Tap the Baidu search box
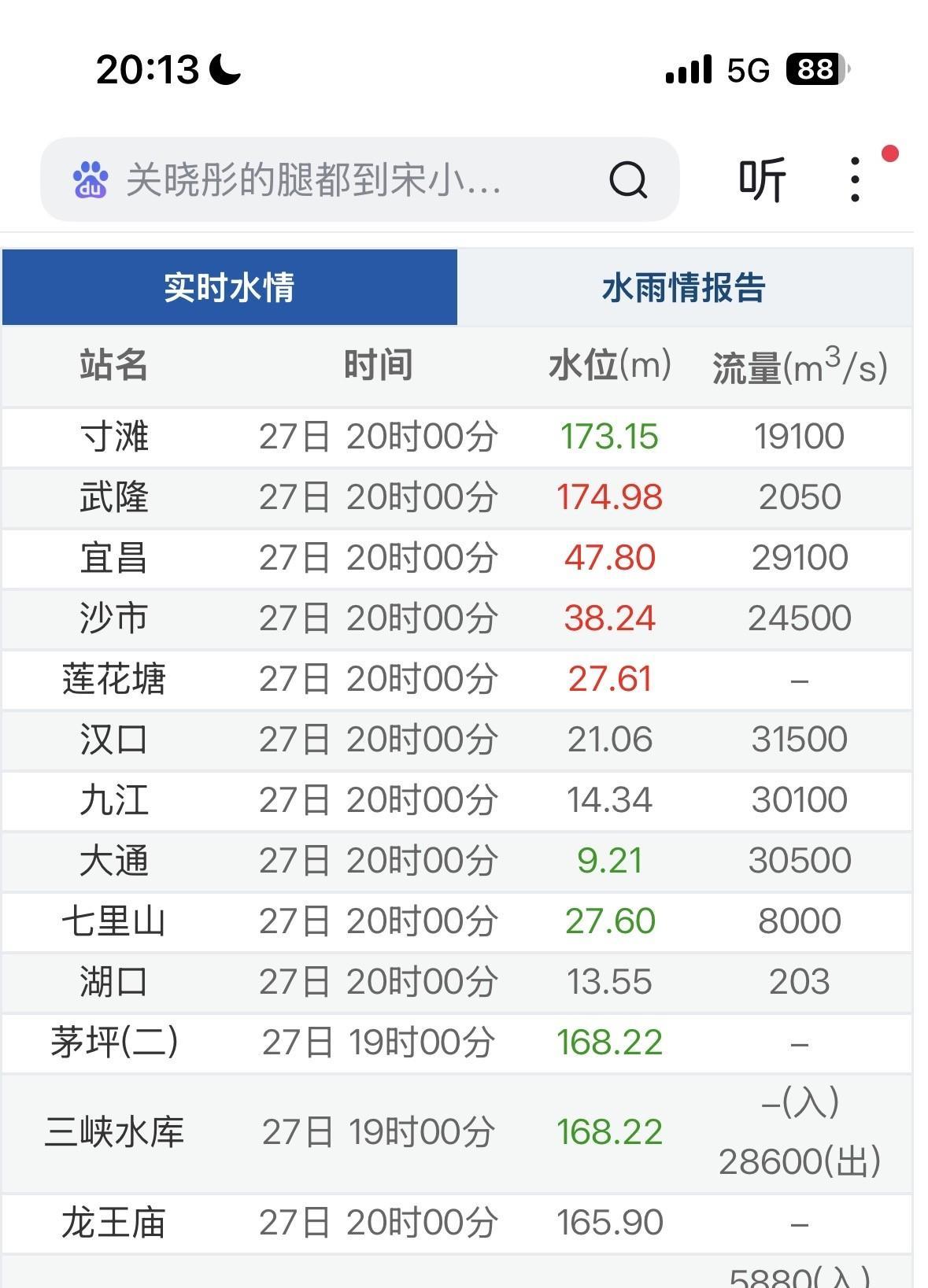Viewport: 928px width, 1288px height. pos(315,180)
